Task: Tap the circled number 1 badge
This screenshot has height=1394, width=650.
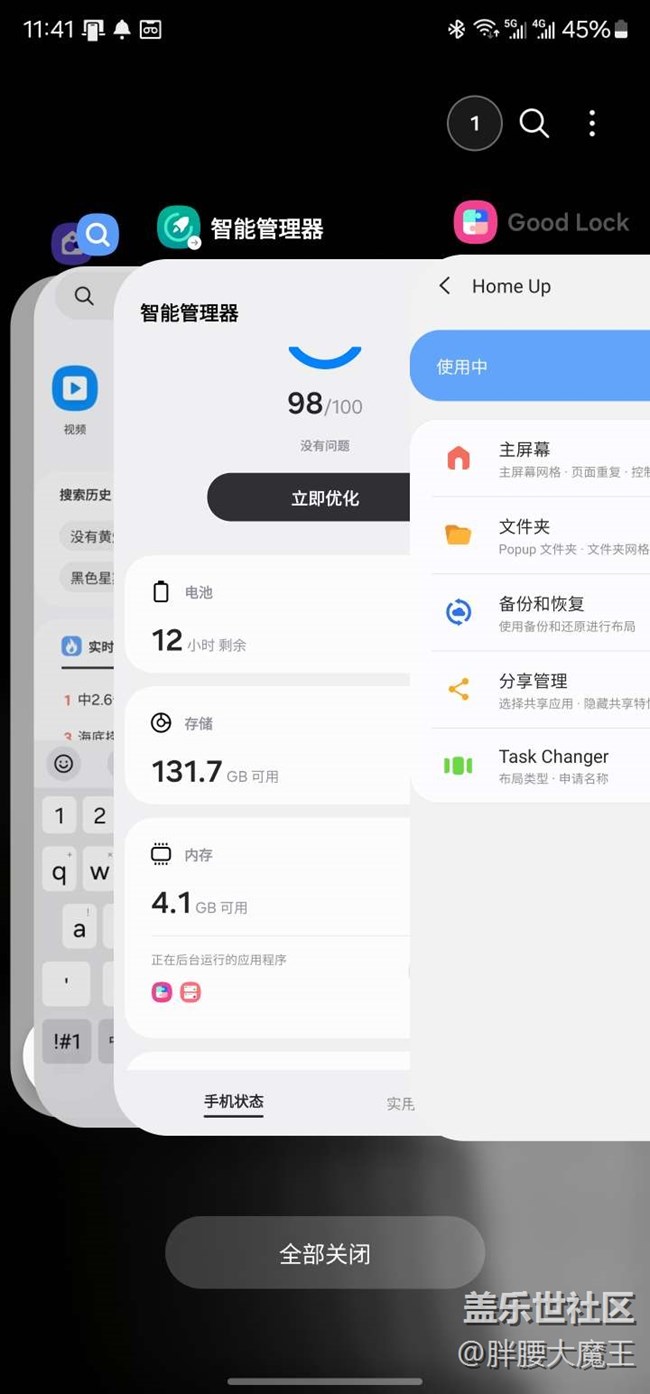Action: coord(474,123)
